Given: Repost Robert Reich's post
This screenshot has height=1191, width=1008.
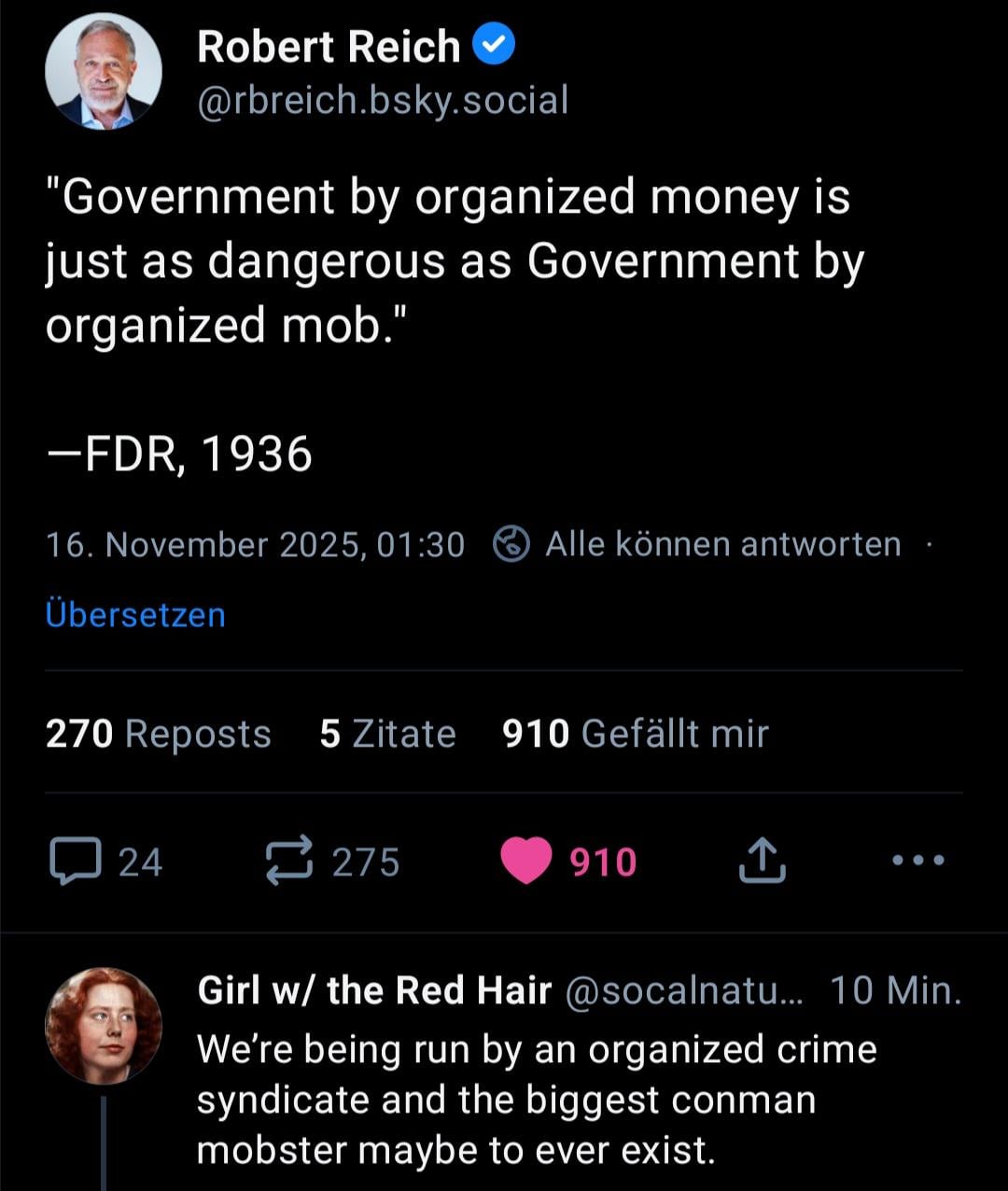Looking at the screenshot, I should pos(291,861).
